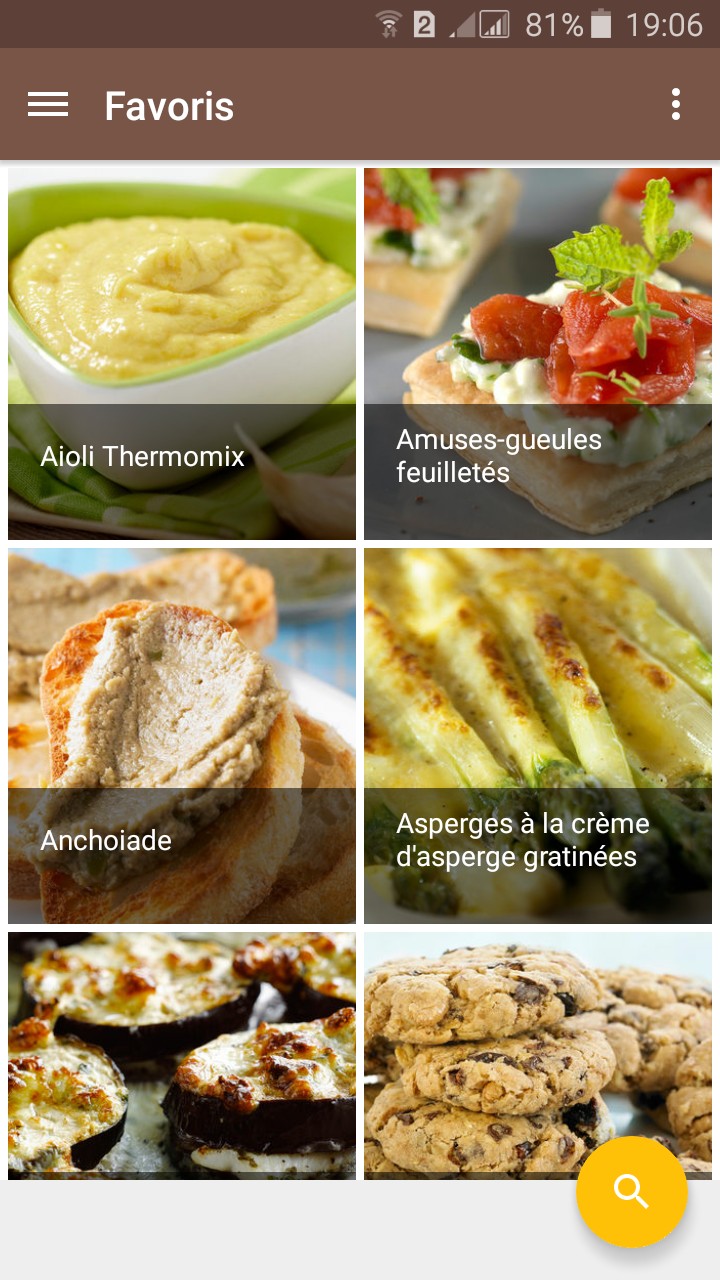Screen dimensions: 720x1280
Task: Open the Aioli Thermomix recipe
Action: click(x=182, y=354)
